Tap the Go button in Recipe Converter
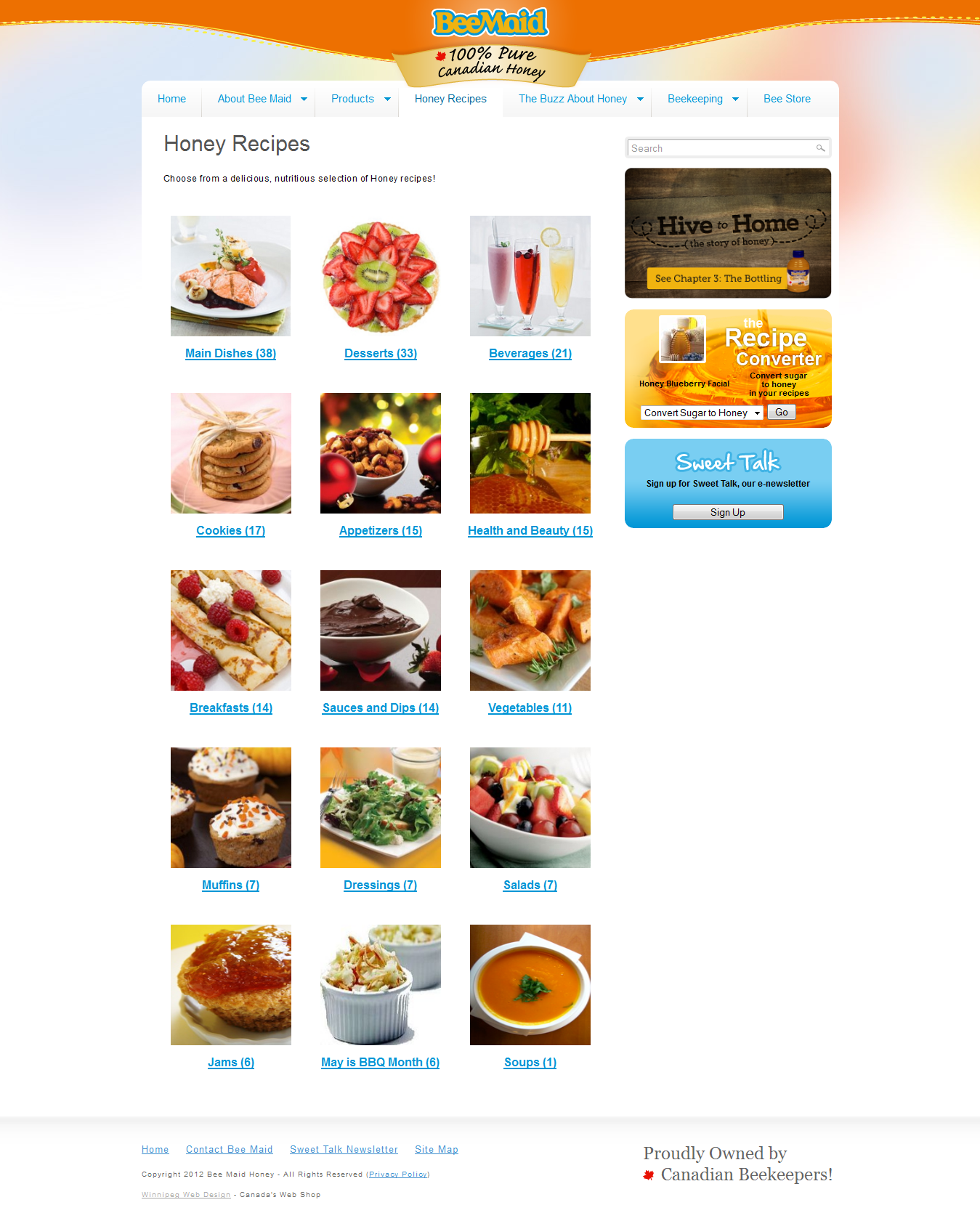 pyautogui.click(x=781, y=412)
